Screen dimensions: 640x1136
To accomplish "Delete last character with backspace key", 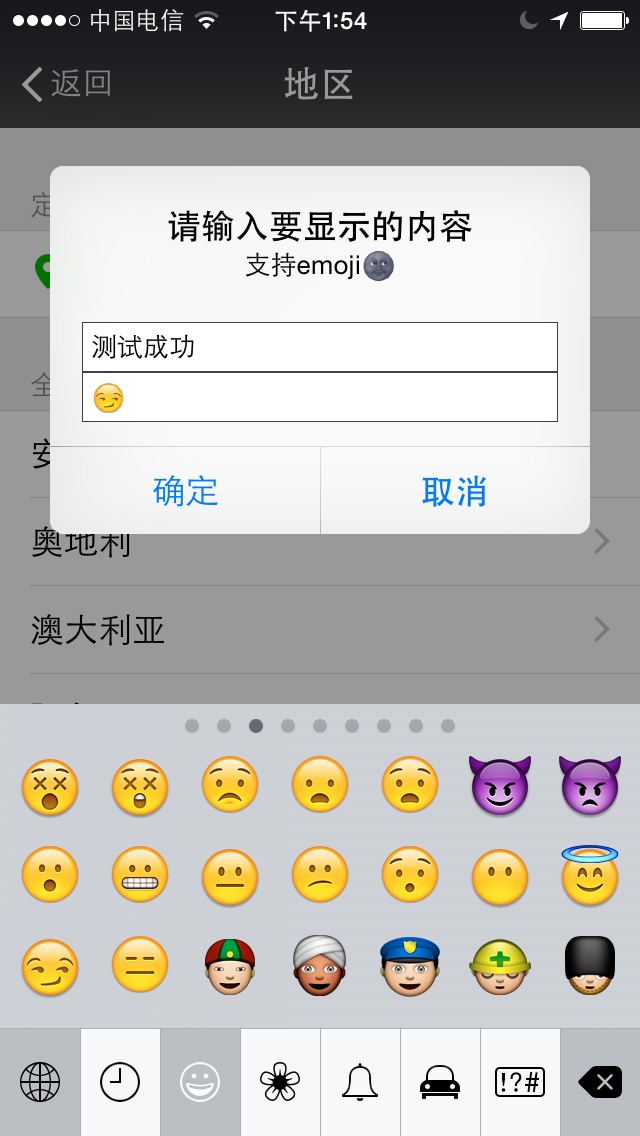I will [600, 1082].
